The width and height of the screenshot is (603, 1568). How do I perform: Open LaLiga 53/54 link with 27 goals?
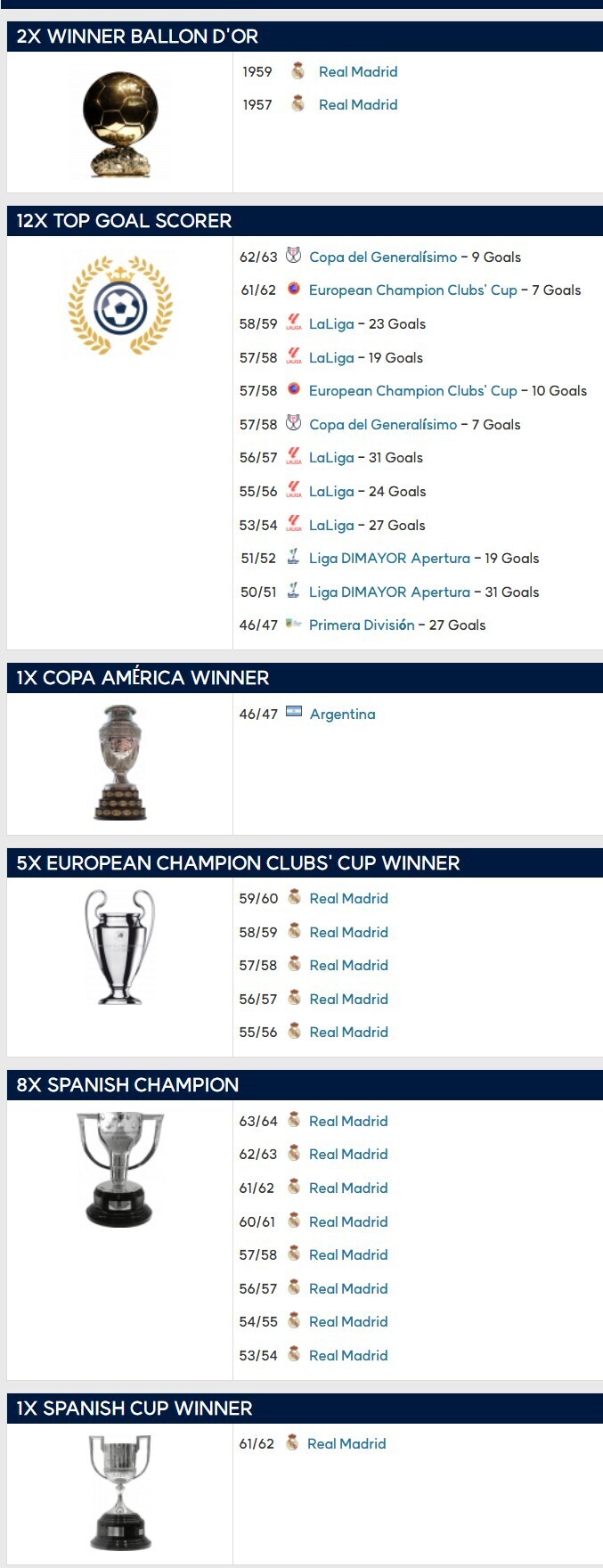[x=331, y=526]
